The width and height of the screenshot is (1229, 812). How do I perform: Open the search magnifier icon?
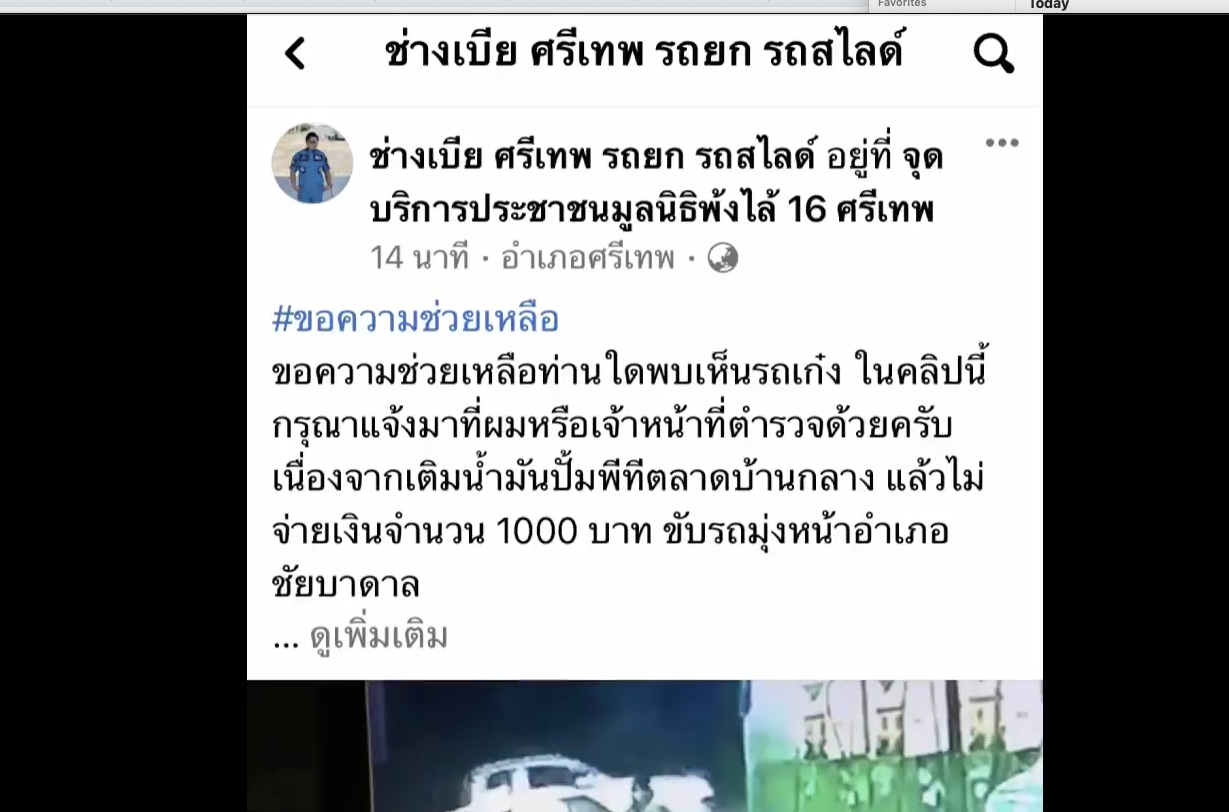pos(993,53)
